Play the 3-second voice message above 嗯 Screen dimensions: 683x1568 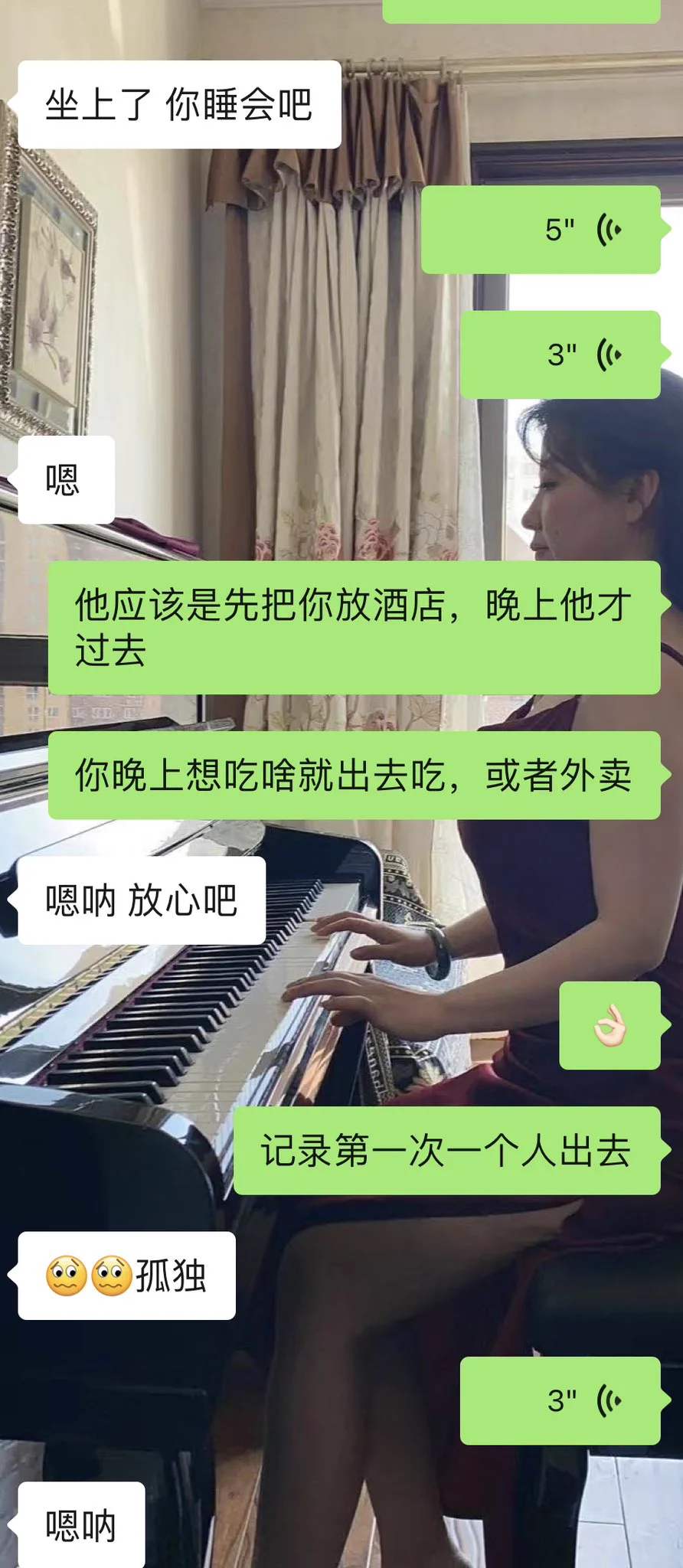point(560,354)
